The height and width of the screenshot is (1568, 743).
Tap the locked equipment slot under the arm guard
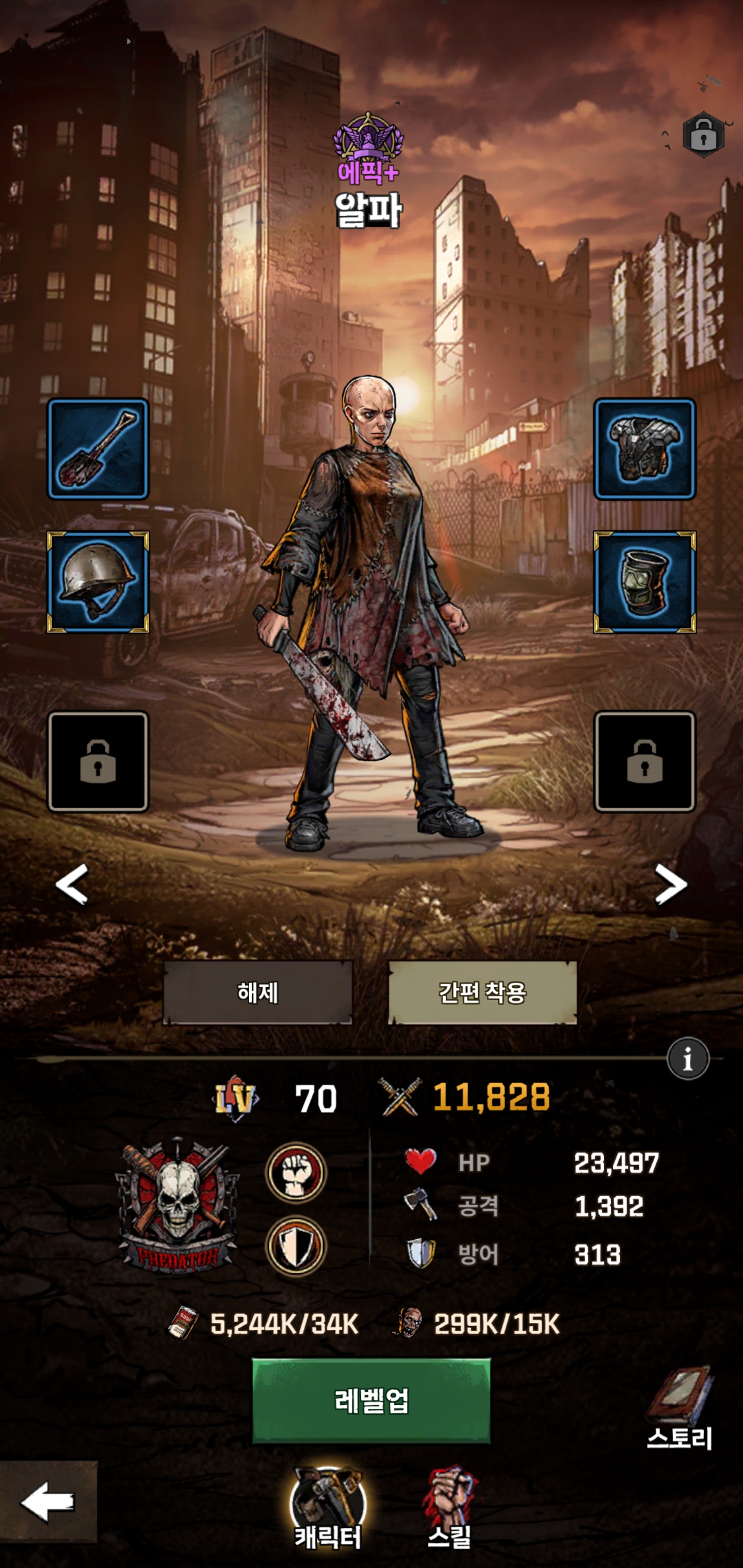click(644, 761)
